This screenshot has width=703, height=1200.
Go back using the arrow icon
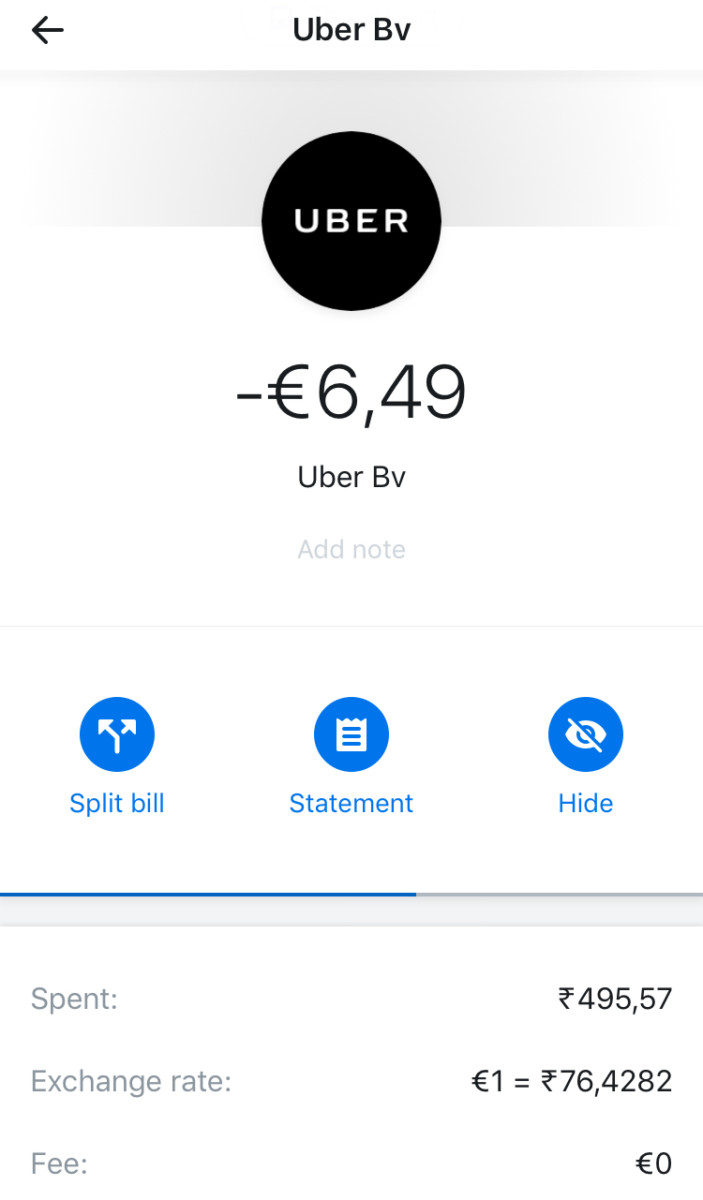(47, 31)
